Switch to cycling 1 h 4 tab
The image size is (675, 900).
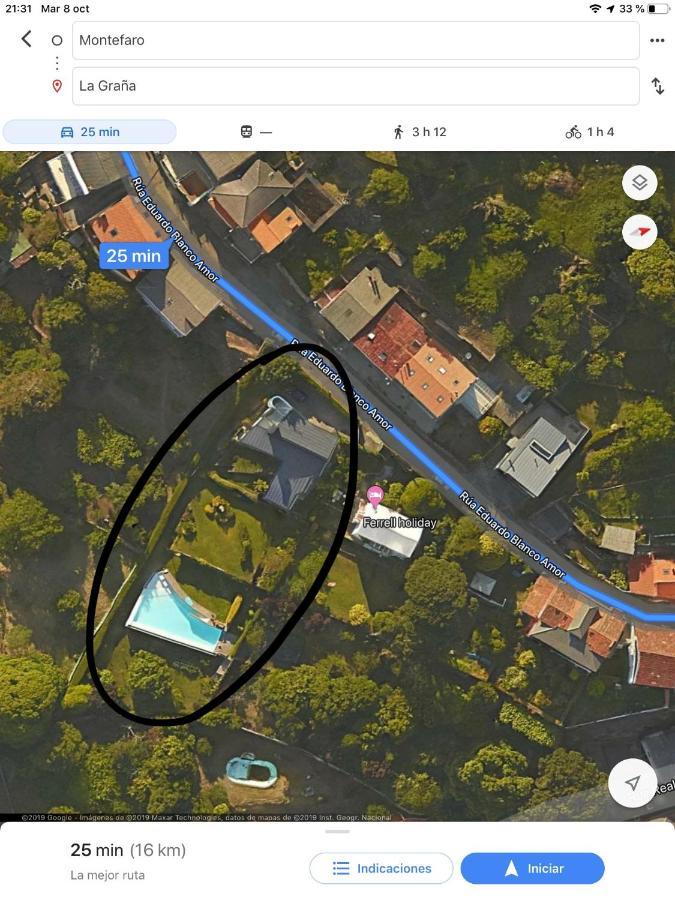[589, 132]
